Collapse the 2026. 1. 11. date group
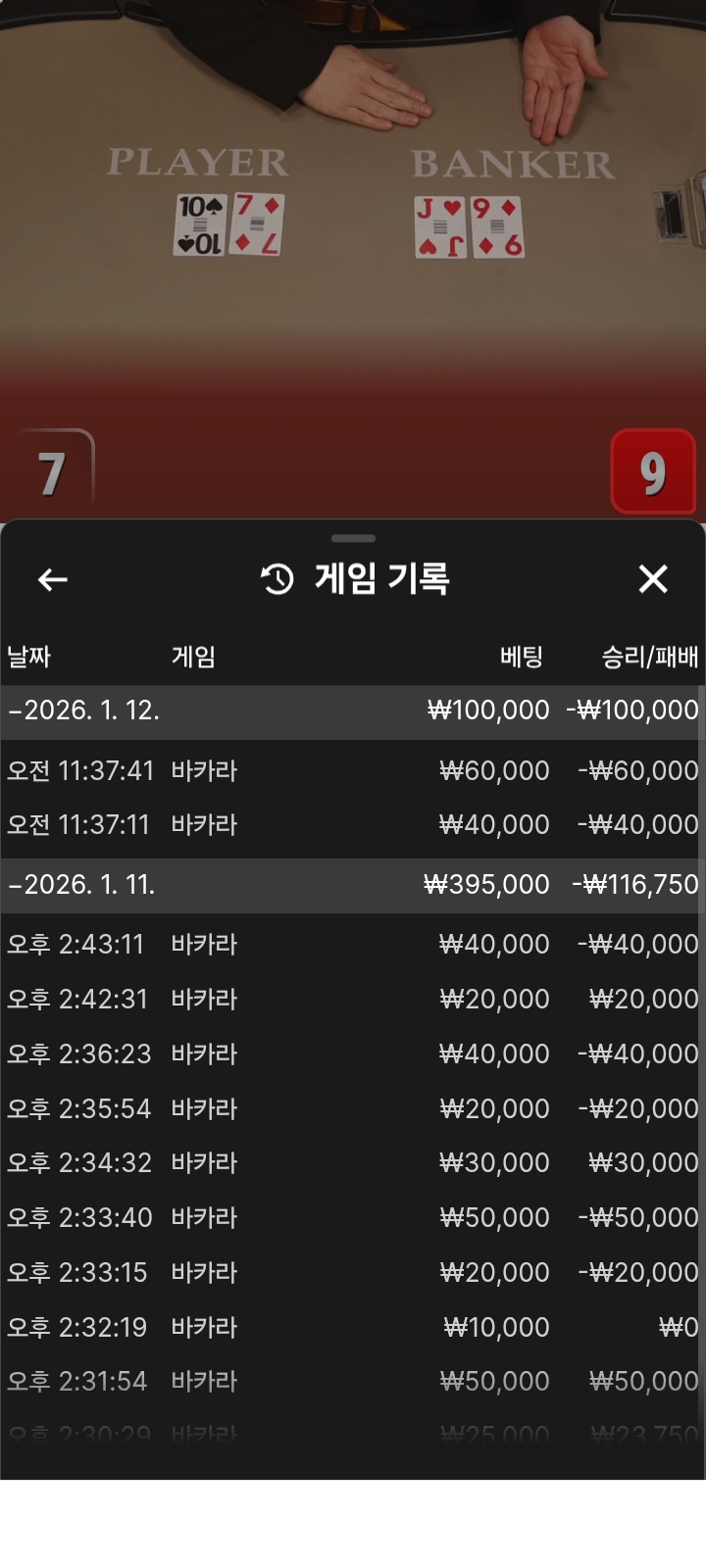Screen dimensions: 706x1568 (x=353, y=884)
